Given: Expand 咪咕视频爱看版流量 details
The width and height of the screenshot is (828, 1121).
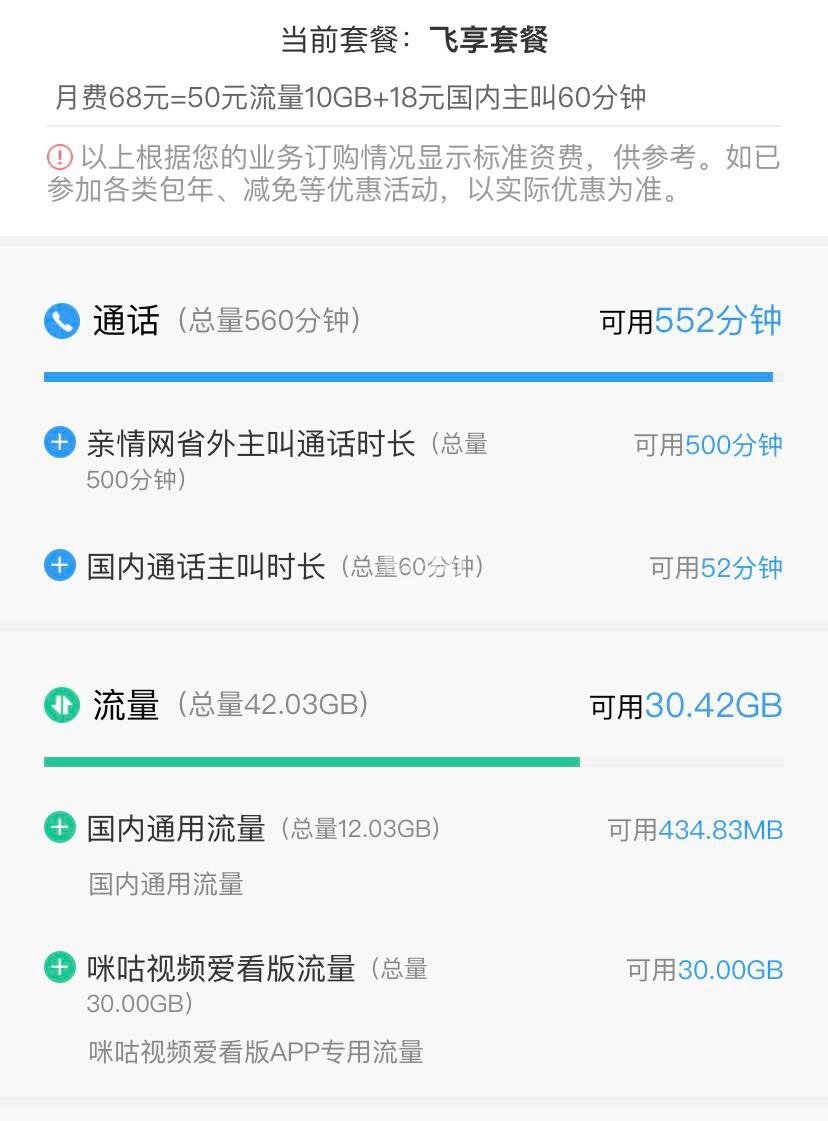Looking at the screenshot, I should click(x=60, y=967).
